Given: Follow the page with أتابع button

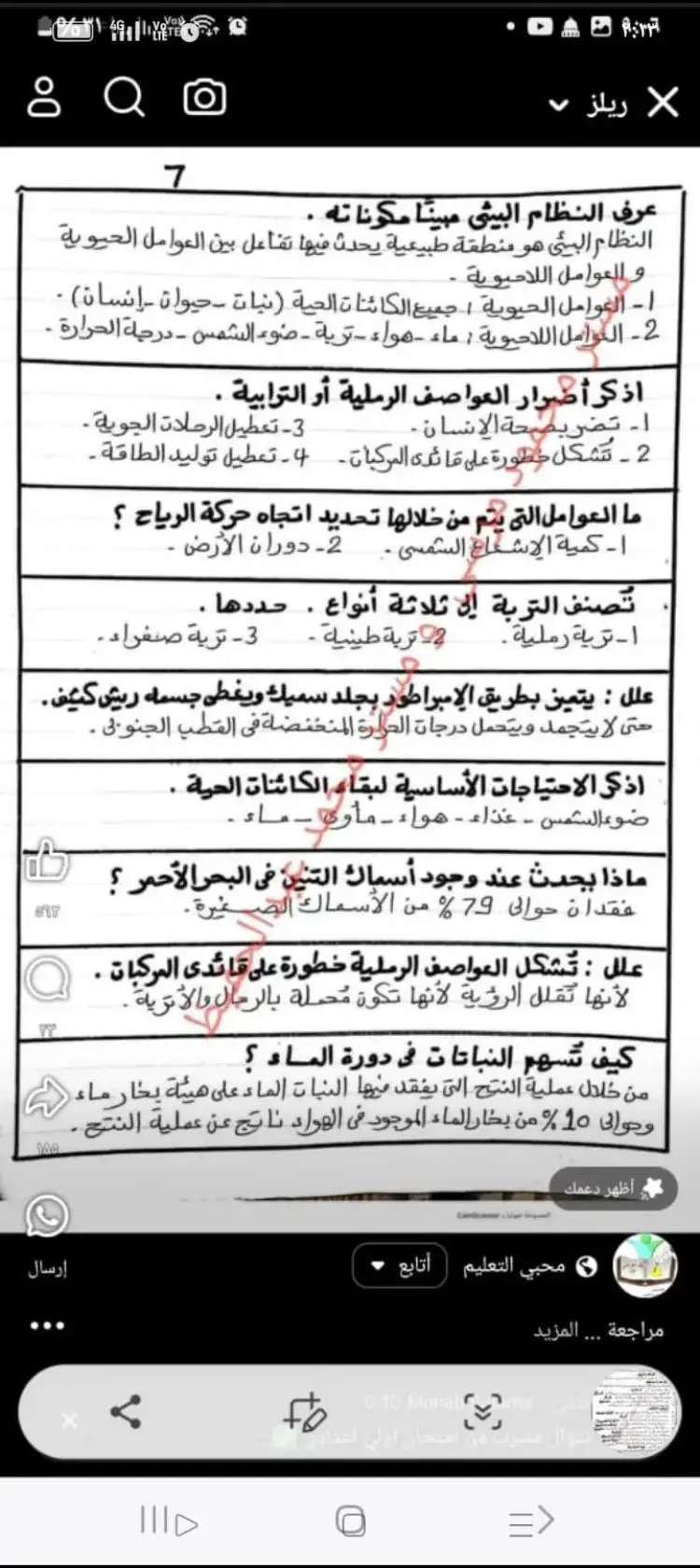Looking at the screenshot, I should coord(400,1267).
